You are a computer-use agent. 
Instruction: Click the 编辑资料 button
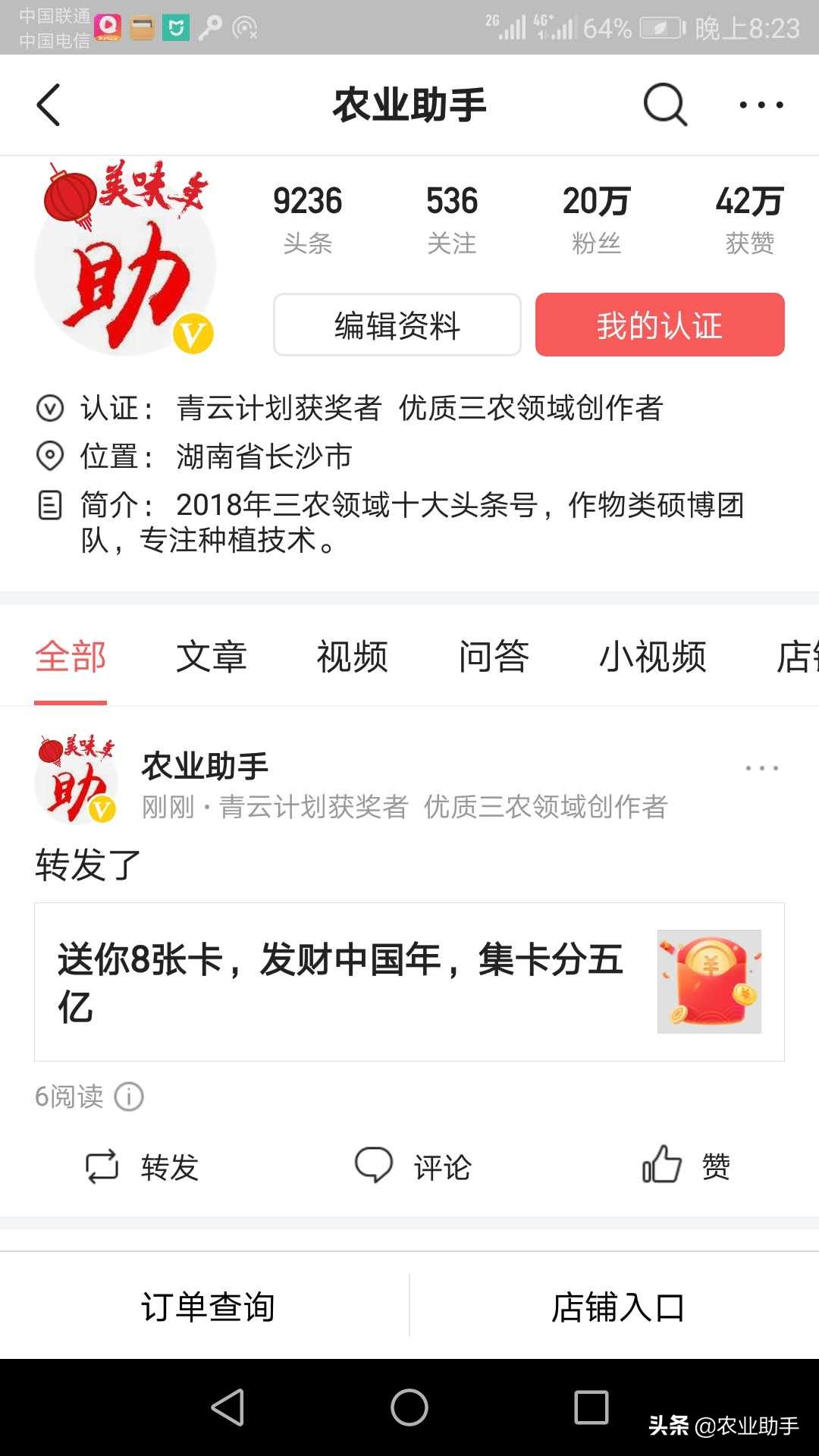click(x=397, y=325)
